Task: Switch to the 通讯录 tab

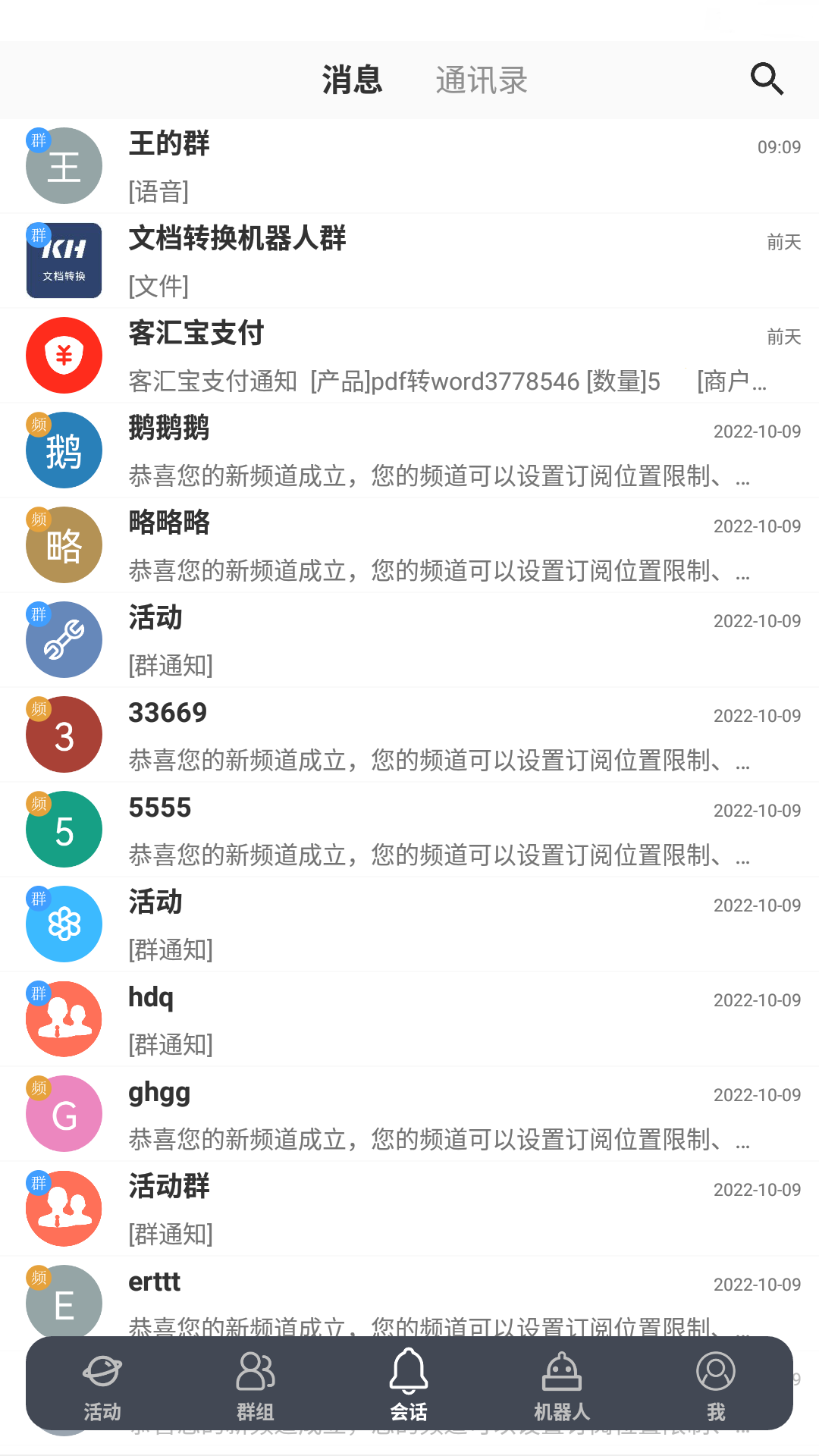Action: click(481, 80)
